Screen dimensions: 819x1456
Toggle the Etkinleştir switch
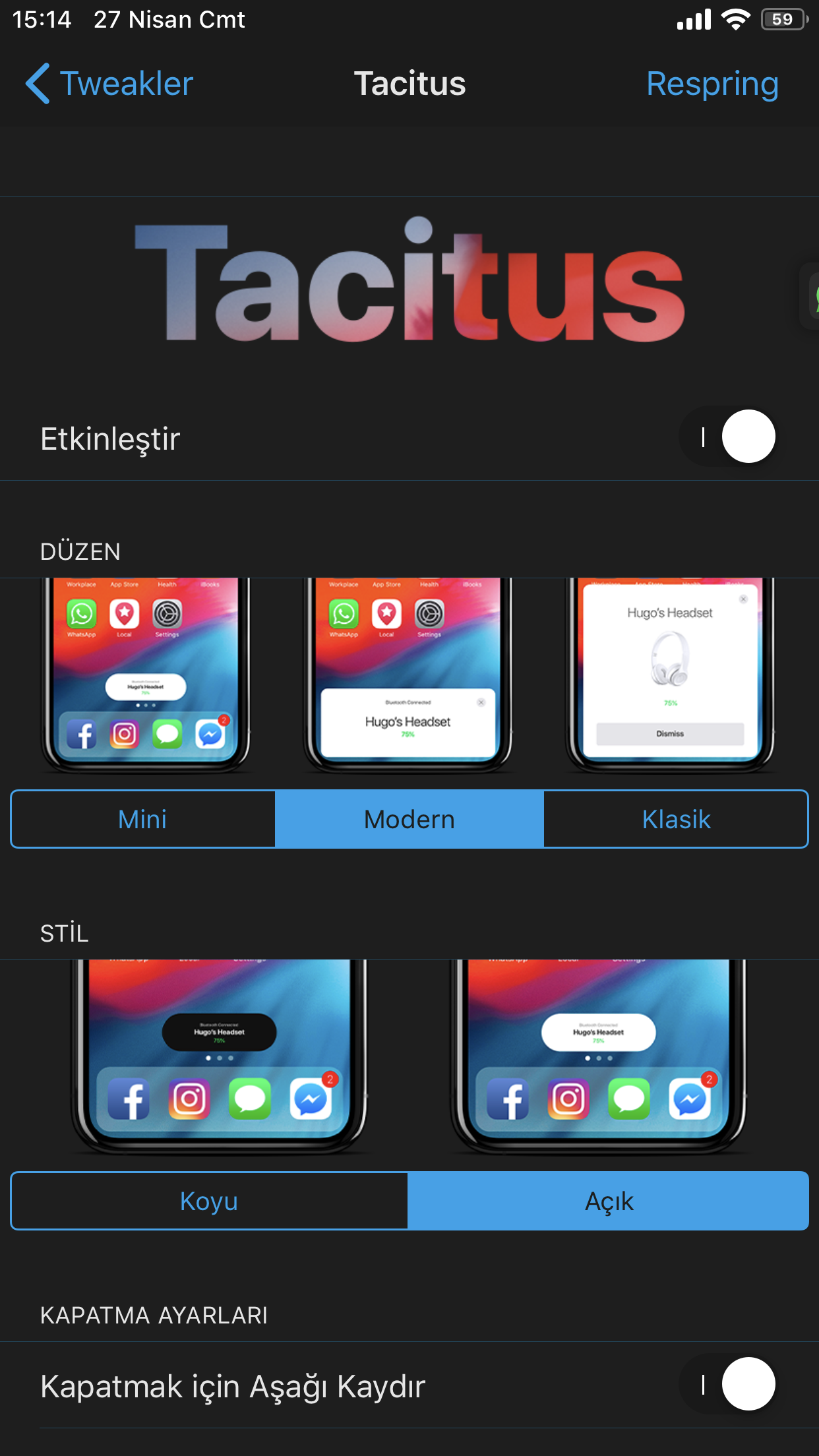pyautogui.click(x=728, y=437)
